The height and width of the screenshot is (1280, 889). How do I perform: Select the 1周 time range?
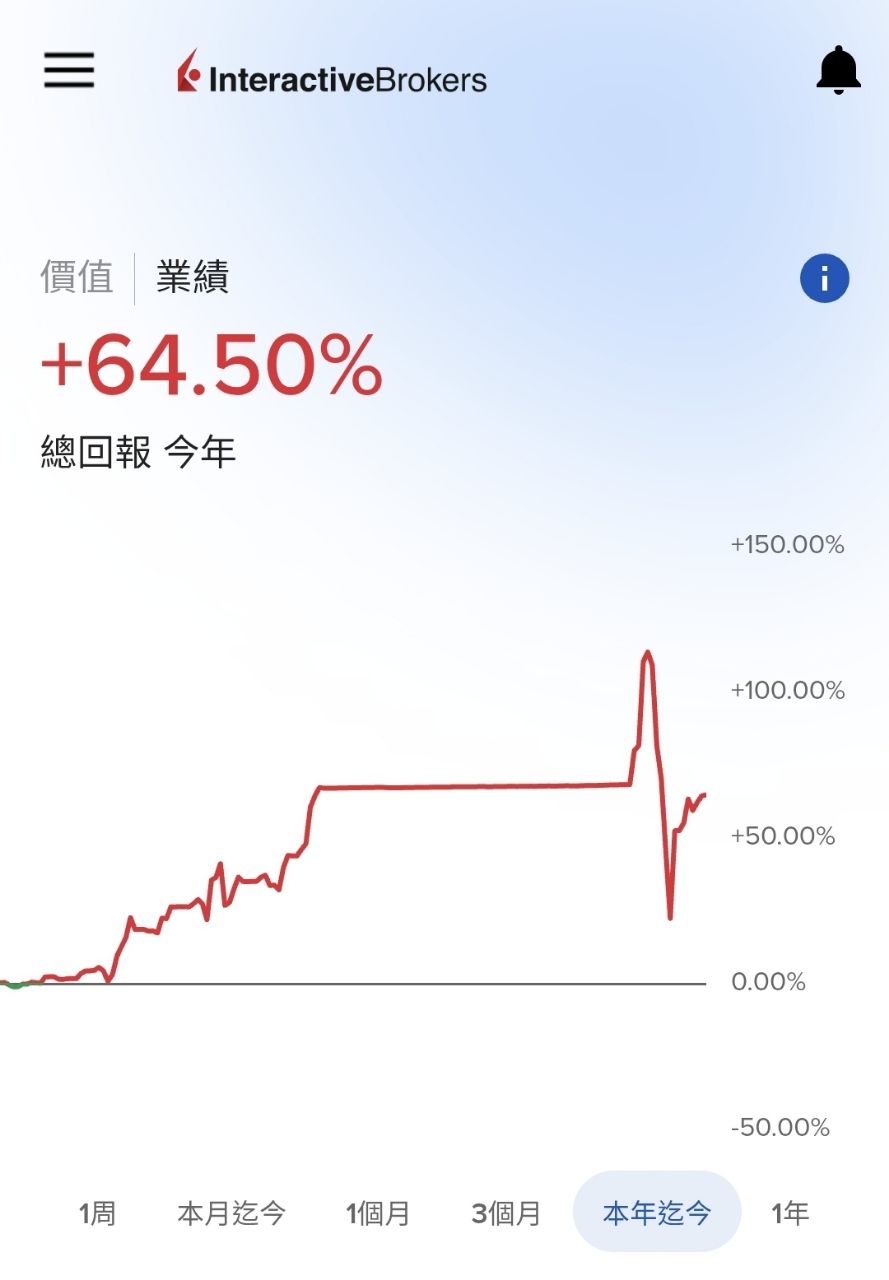[x=97, y=1214]
